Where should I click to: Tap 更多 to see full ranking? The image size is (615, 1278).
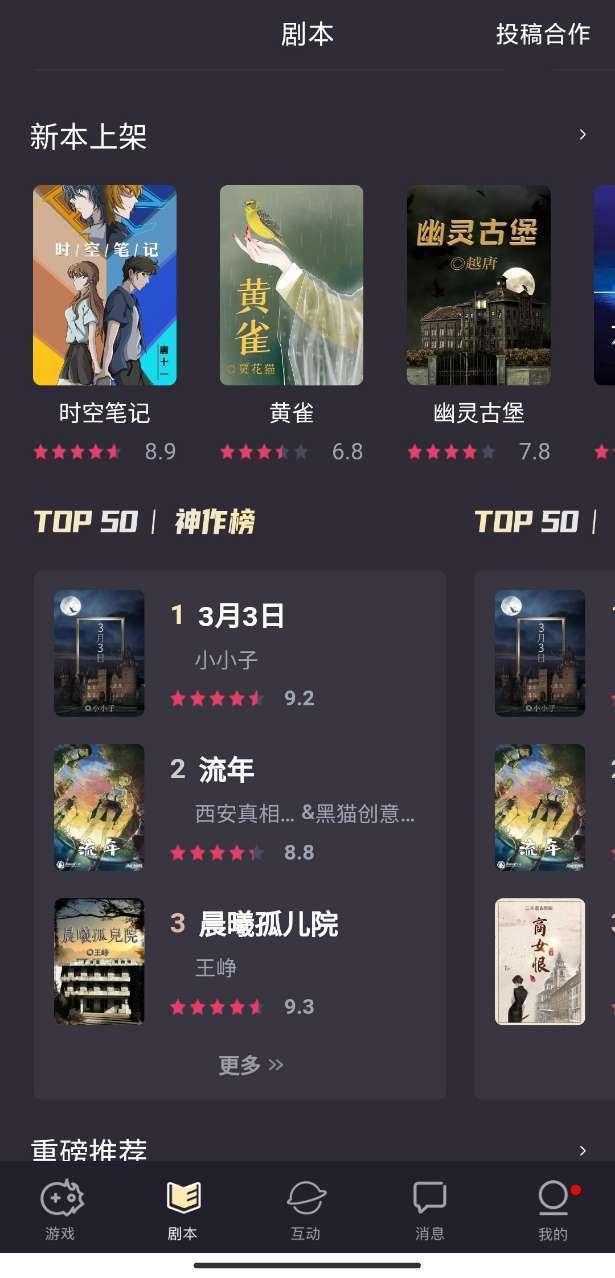250,1065
